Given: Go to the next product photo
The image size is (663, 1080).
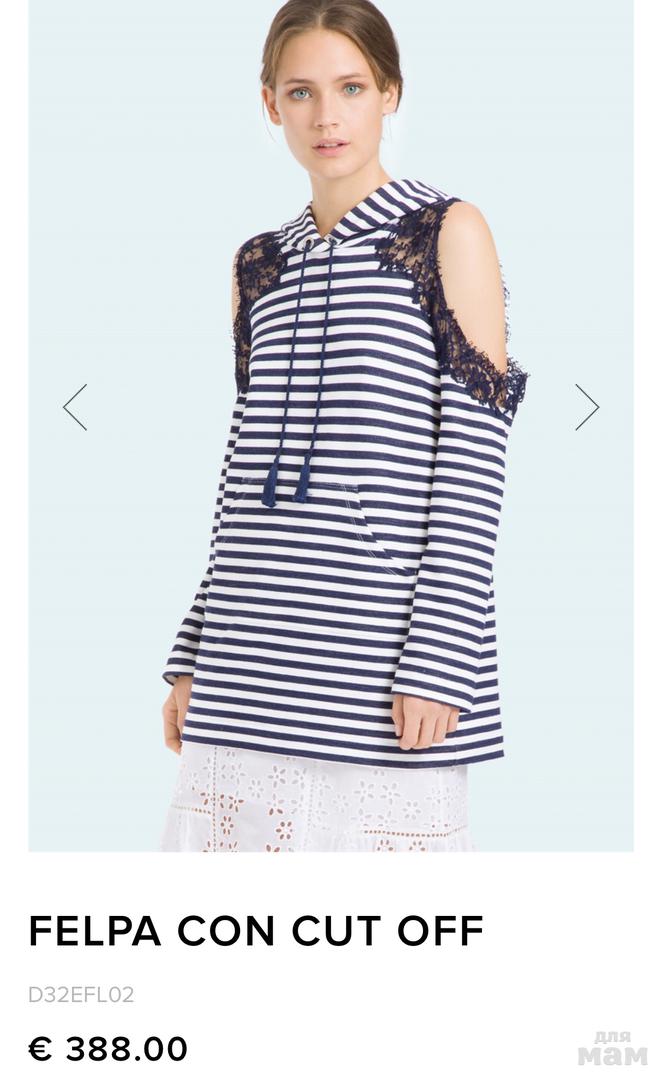Looking at the screenshot, I should pyautogui.click(x=587, y=407).
